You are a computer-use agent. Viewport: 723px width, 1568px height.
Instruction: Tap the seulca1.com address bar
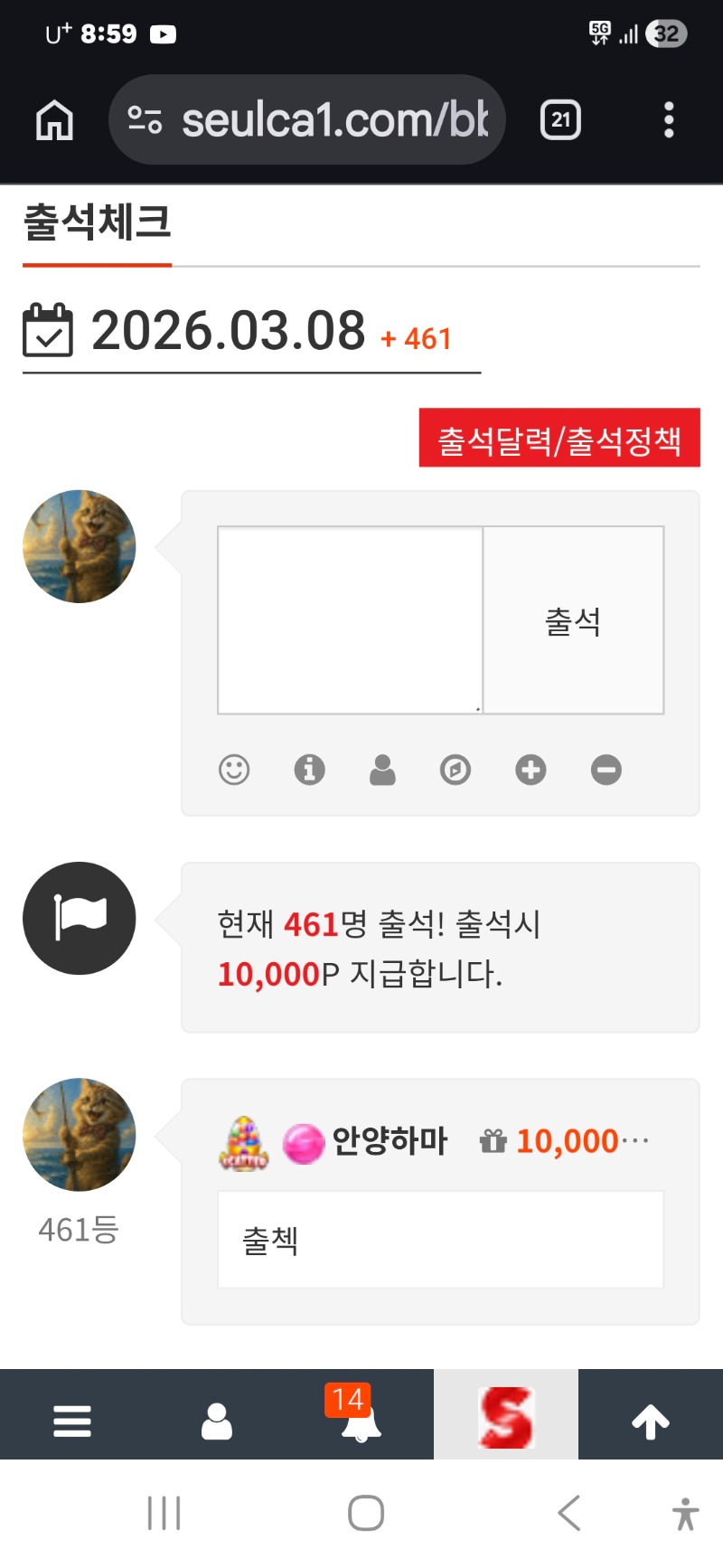pyautogui.click(x=307, y=120)
